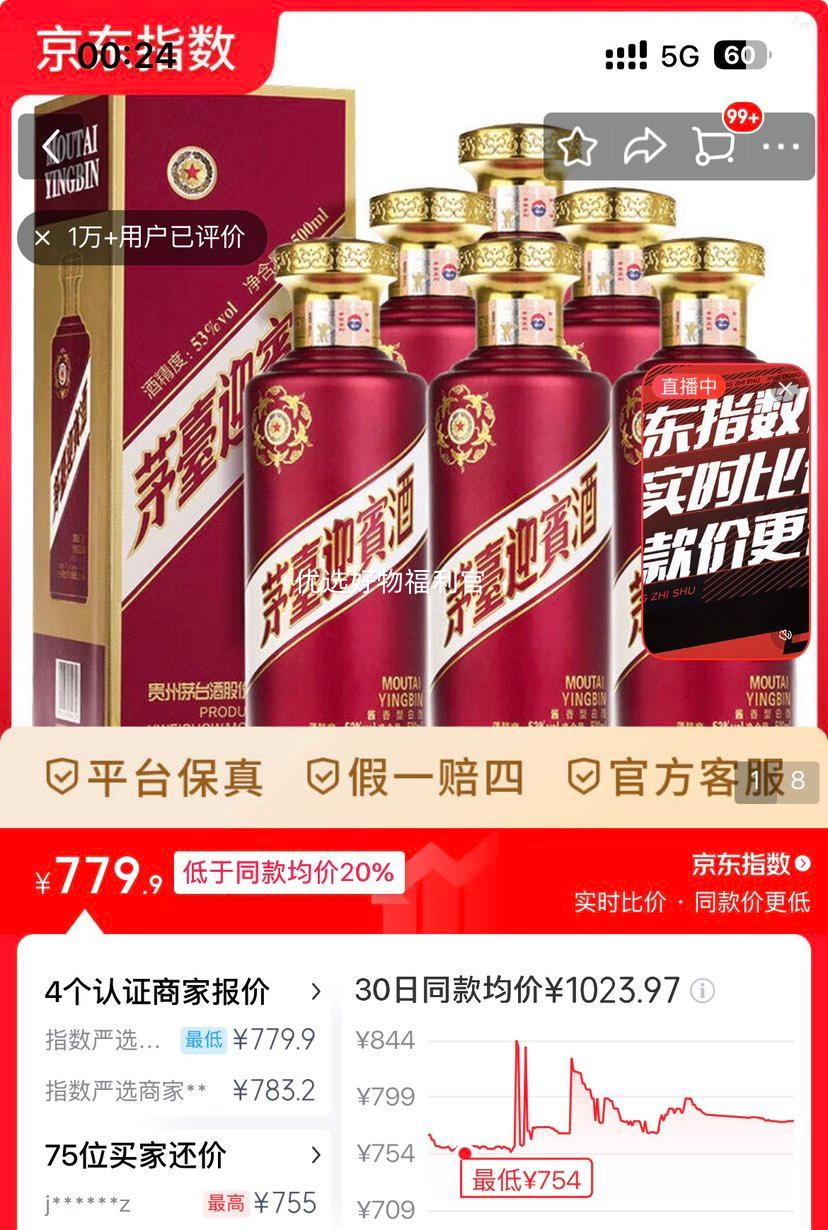
Task: Tap the share icon
Action: click(646, 146)
